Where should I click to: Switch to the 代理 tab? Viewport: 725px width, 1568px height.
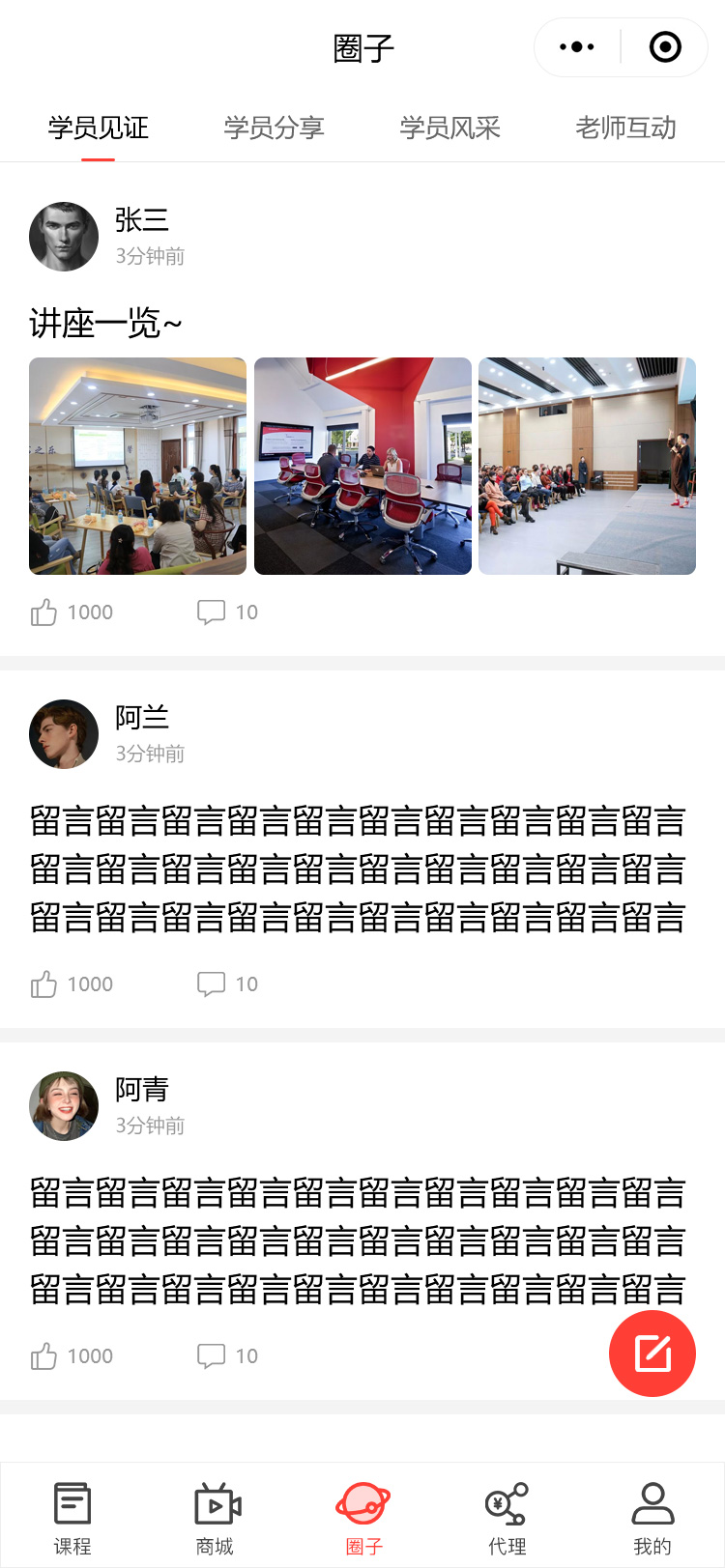point(507,1518)
